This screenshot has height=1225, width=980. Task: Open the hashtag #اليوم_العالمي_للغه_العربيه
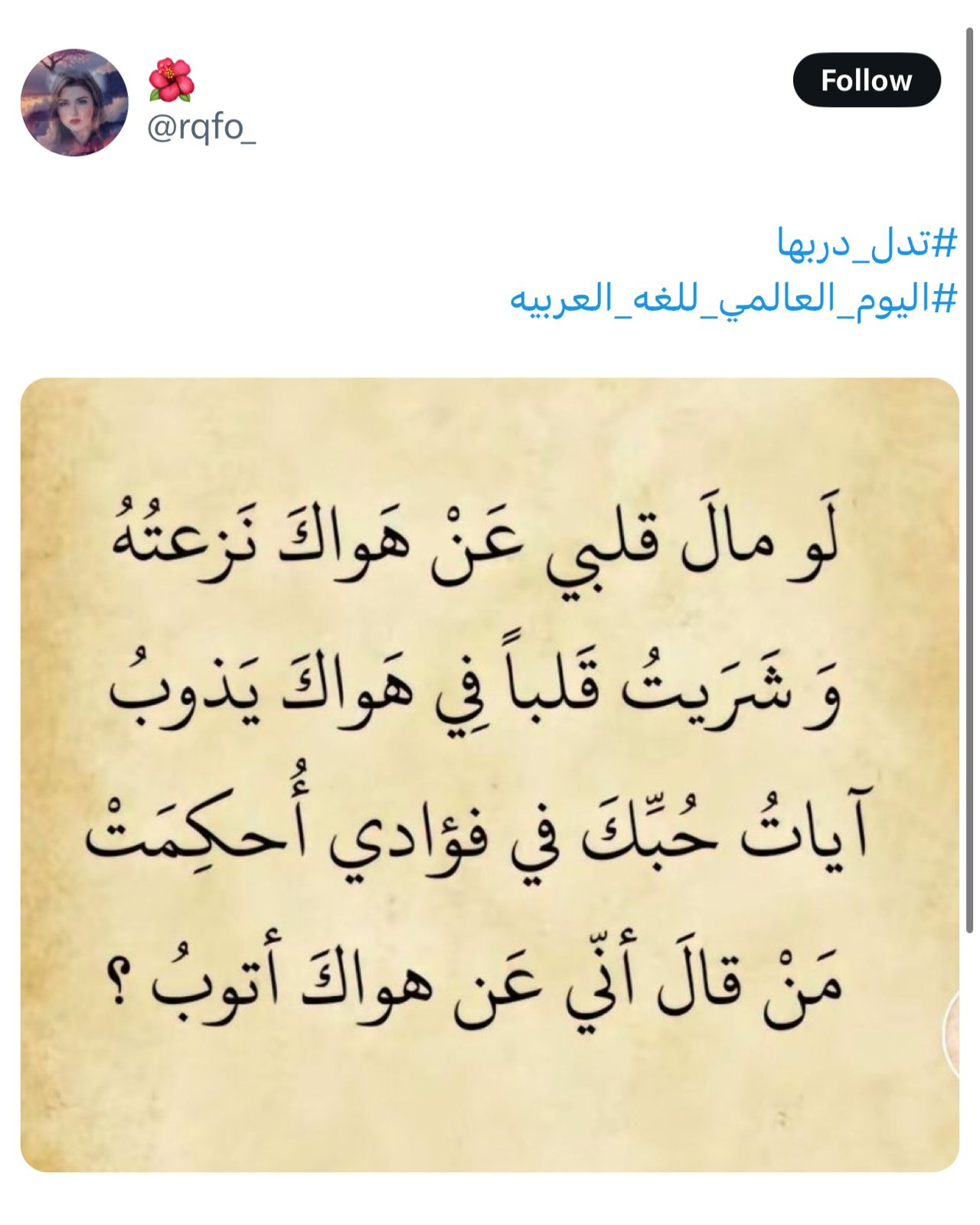tap(733, 298)
